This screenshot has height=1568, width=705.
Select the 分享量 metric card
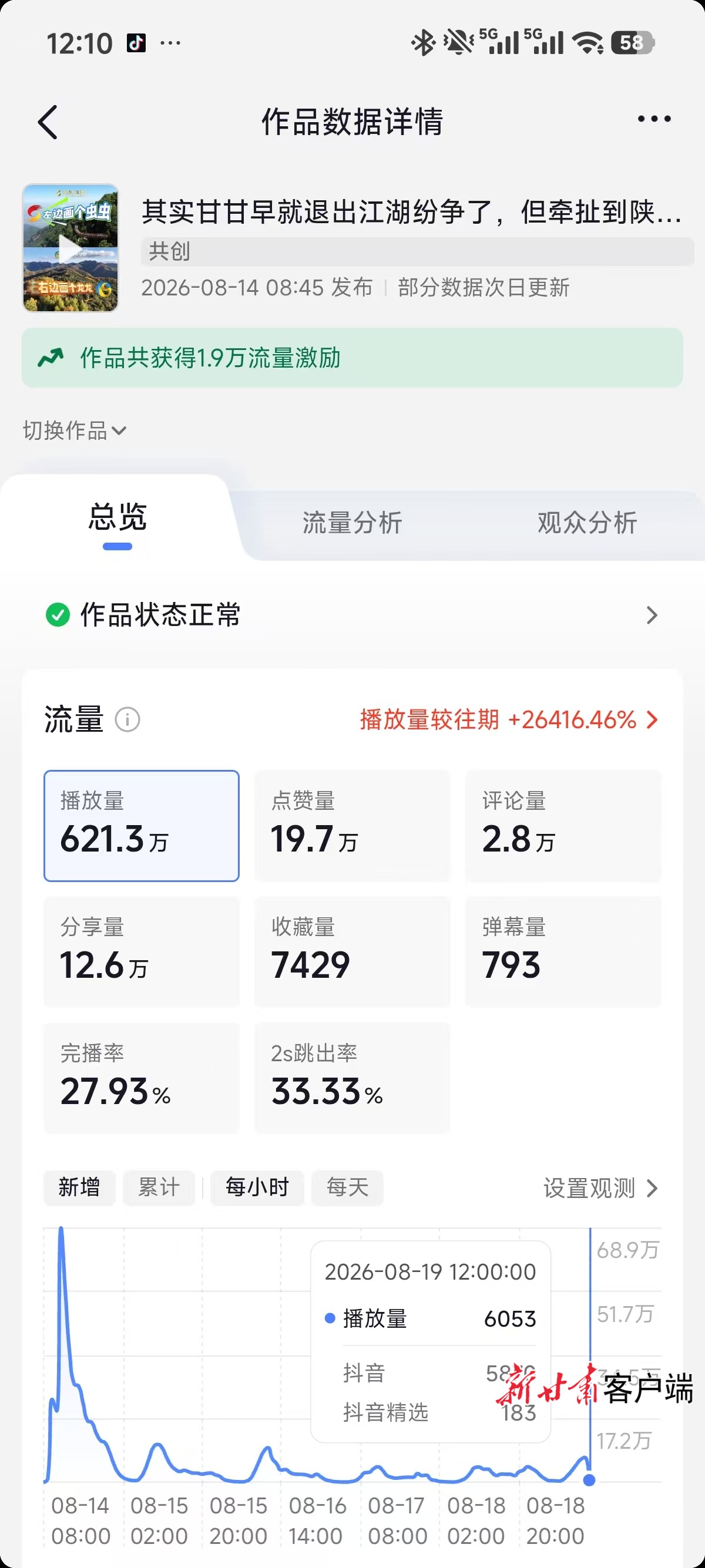141,951
